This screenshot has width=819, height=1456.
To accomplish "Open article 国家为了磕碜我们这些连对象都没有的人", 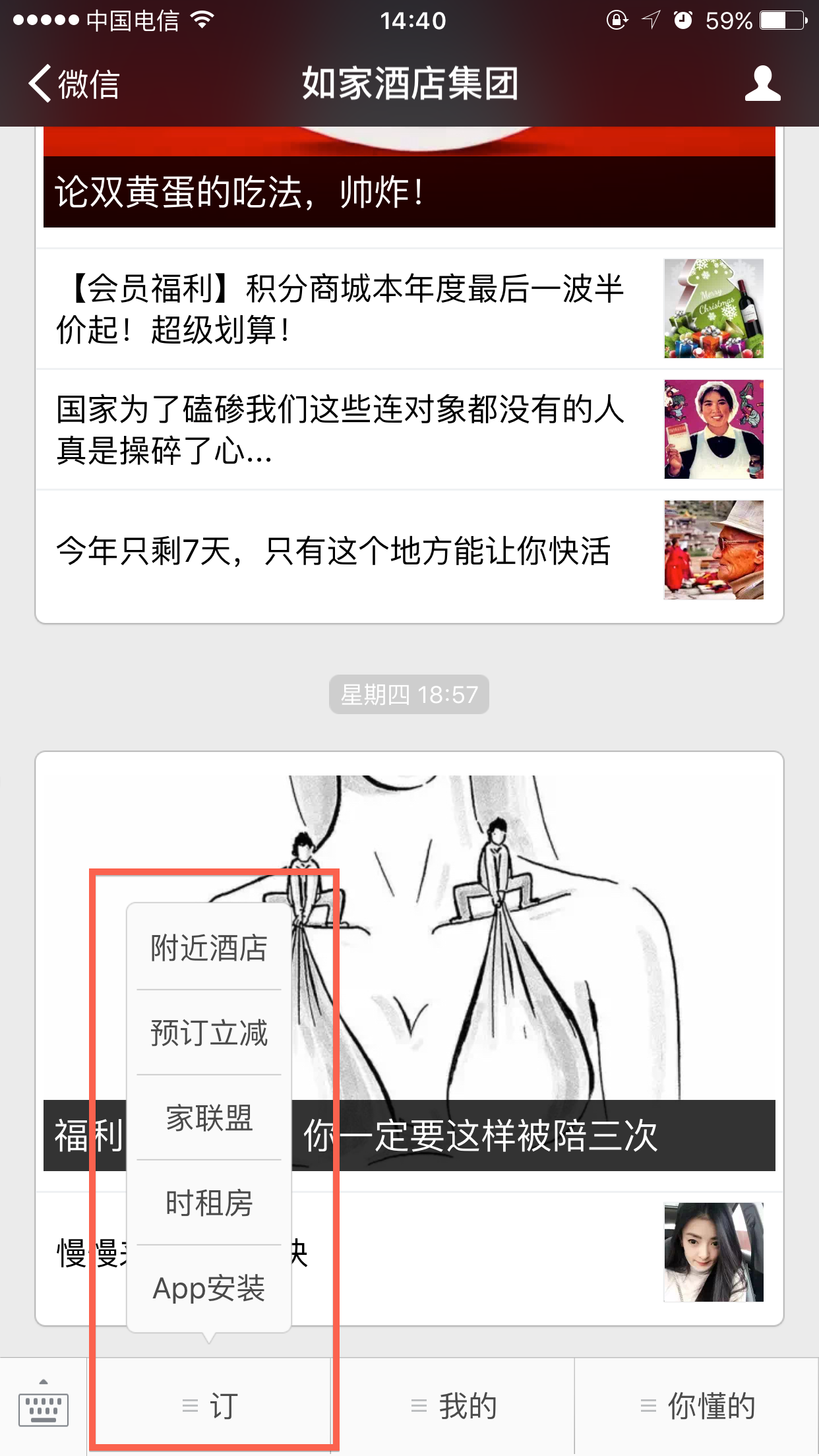I will click(x=409, y=429).
